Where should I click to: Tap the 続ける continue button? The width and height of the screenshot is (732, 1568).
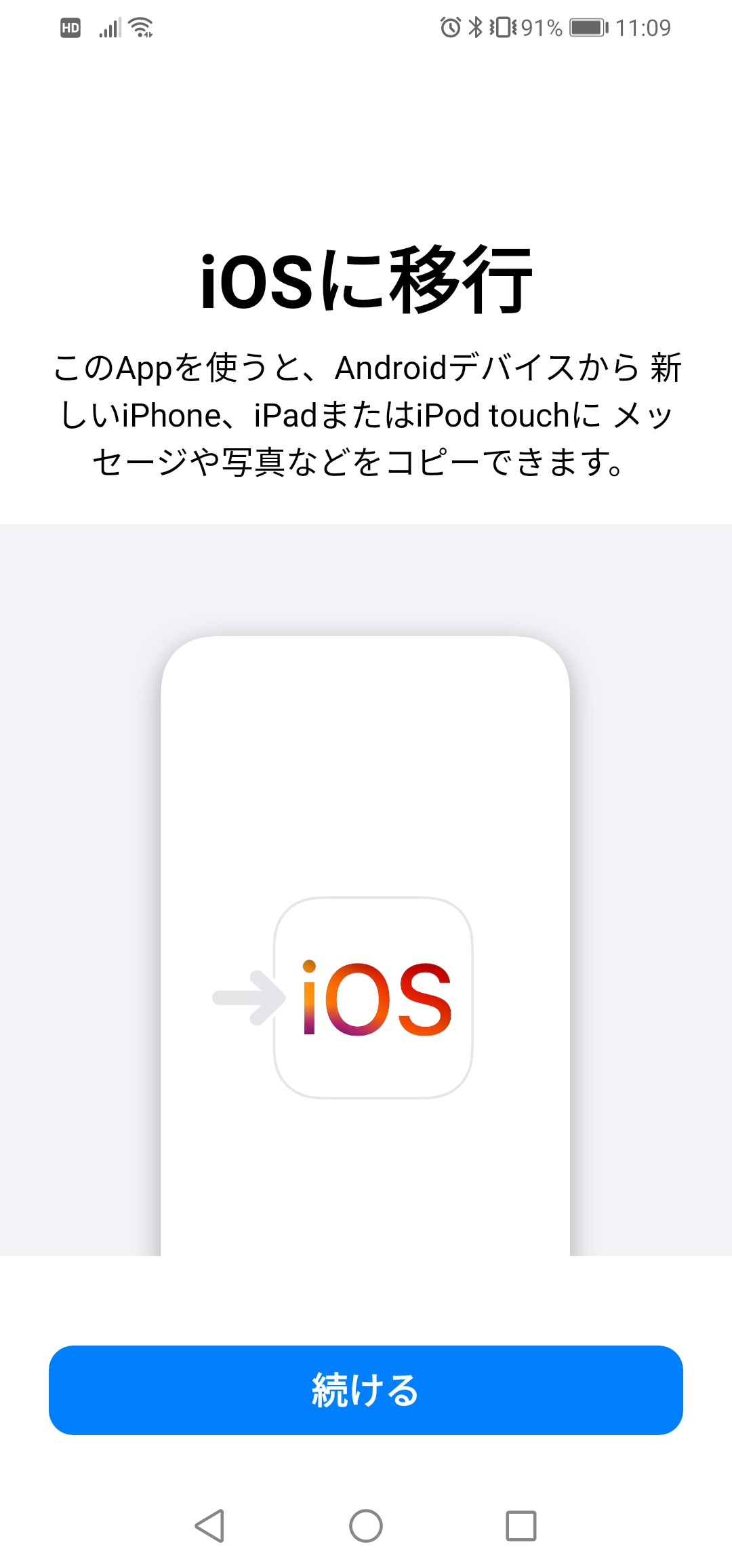[x=366, y=1390]
